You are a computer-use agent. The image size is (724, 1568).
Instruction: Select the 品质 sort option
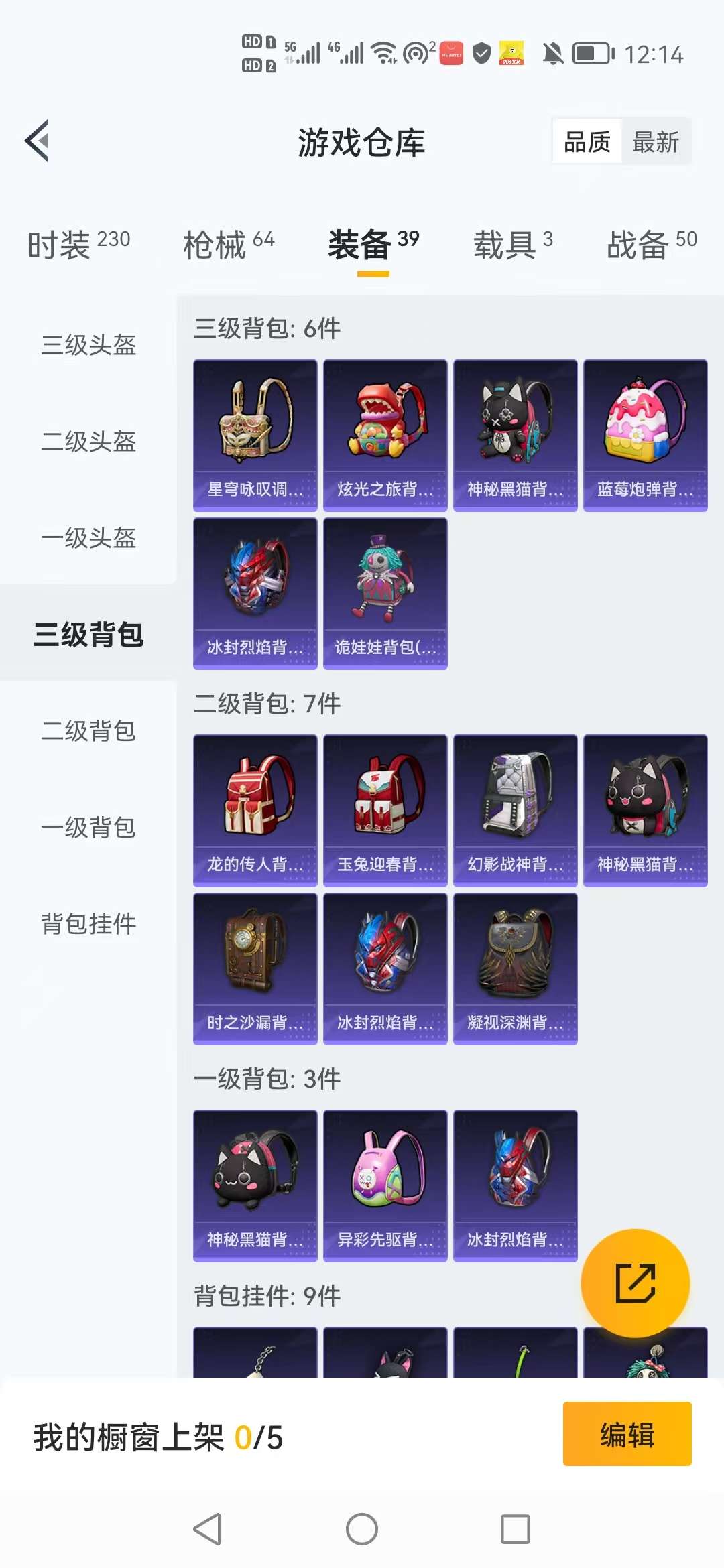click(x=587, y=142)
